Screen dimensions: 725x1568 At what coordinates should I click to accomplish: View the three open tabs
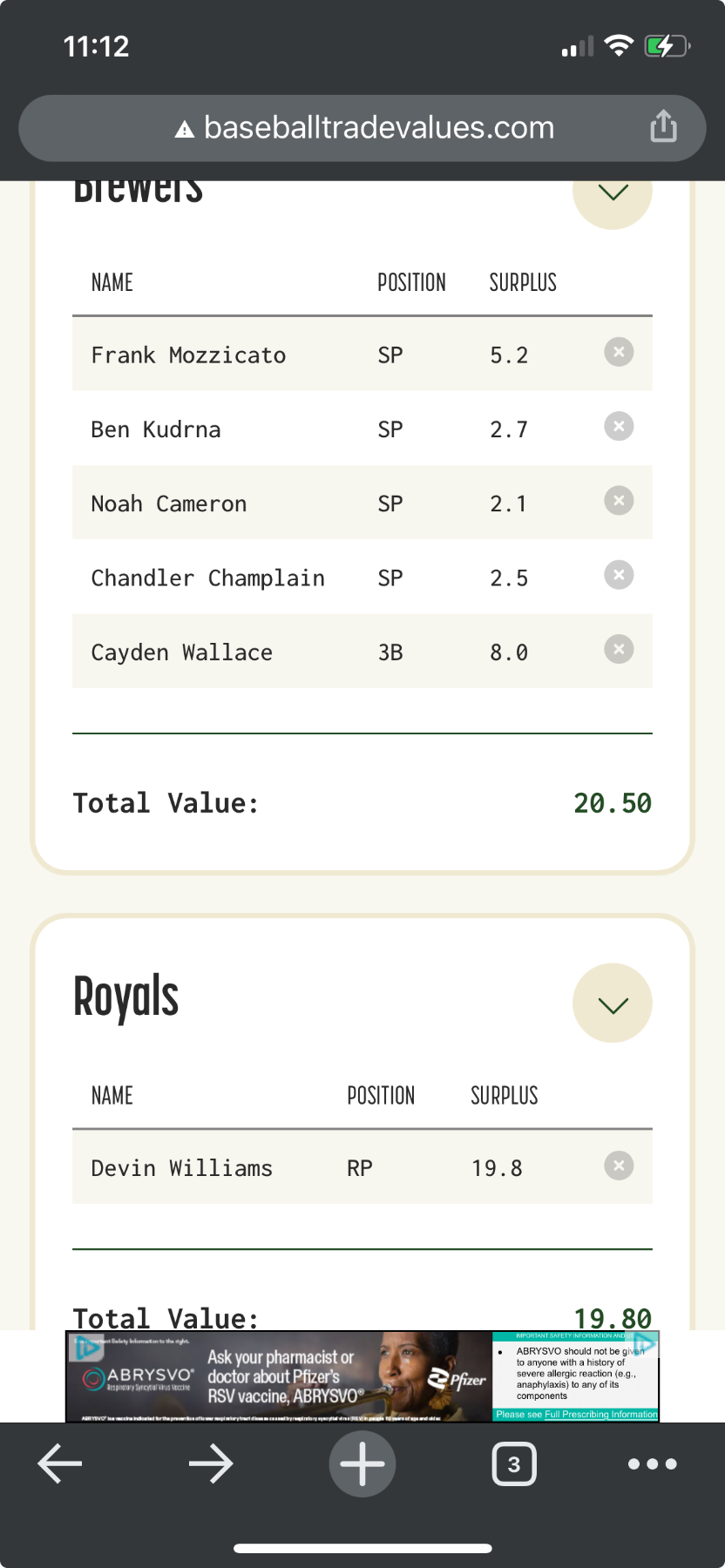(x=514, y=1464)
